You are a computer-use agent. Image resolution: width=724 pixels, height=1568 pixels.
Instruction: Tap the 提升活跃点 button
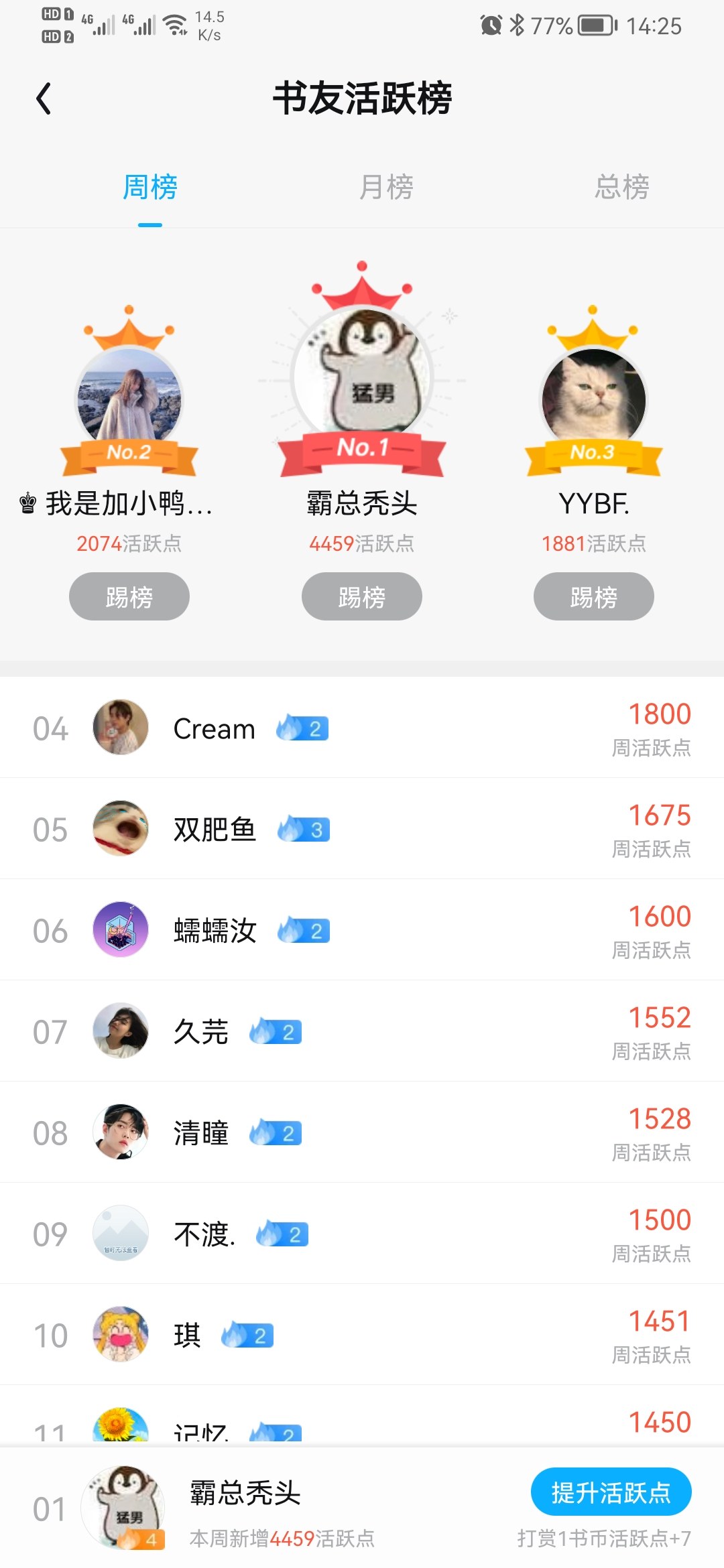coord(611,1492)
